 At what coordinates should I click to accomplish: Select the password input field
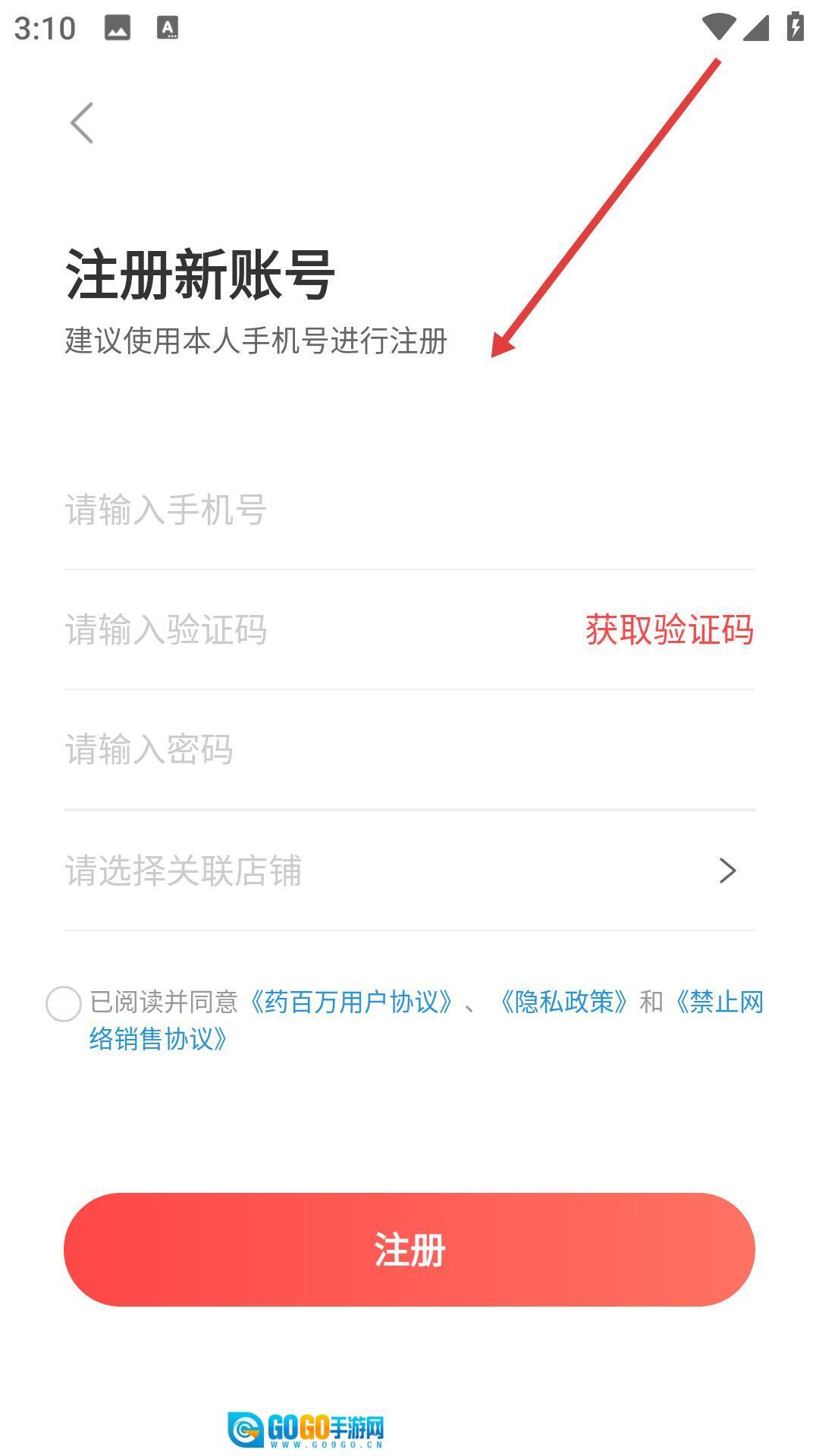409,750
